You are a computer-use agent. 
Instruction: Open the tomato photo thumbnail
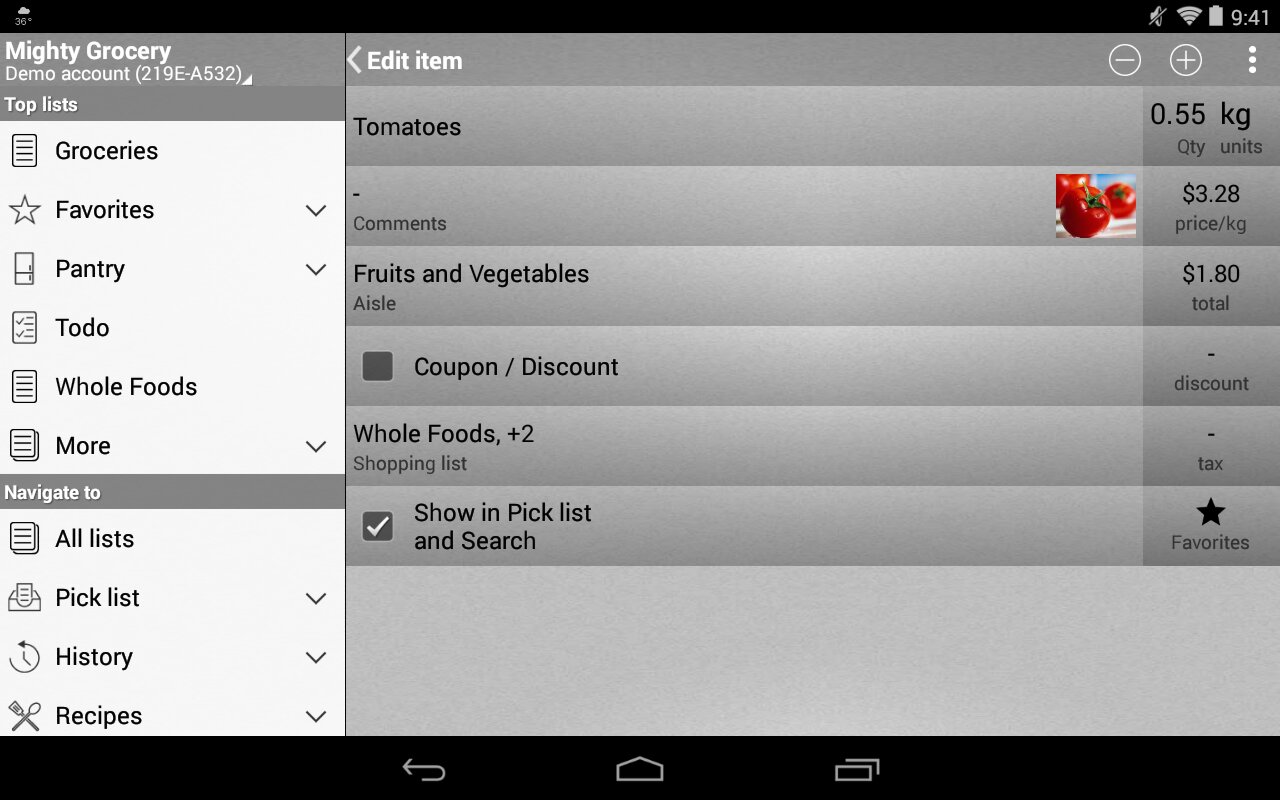coord(1095,206)
